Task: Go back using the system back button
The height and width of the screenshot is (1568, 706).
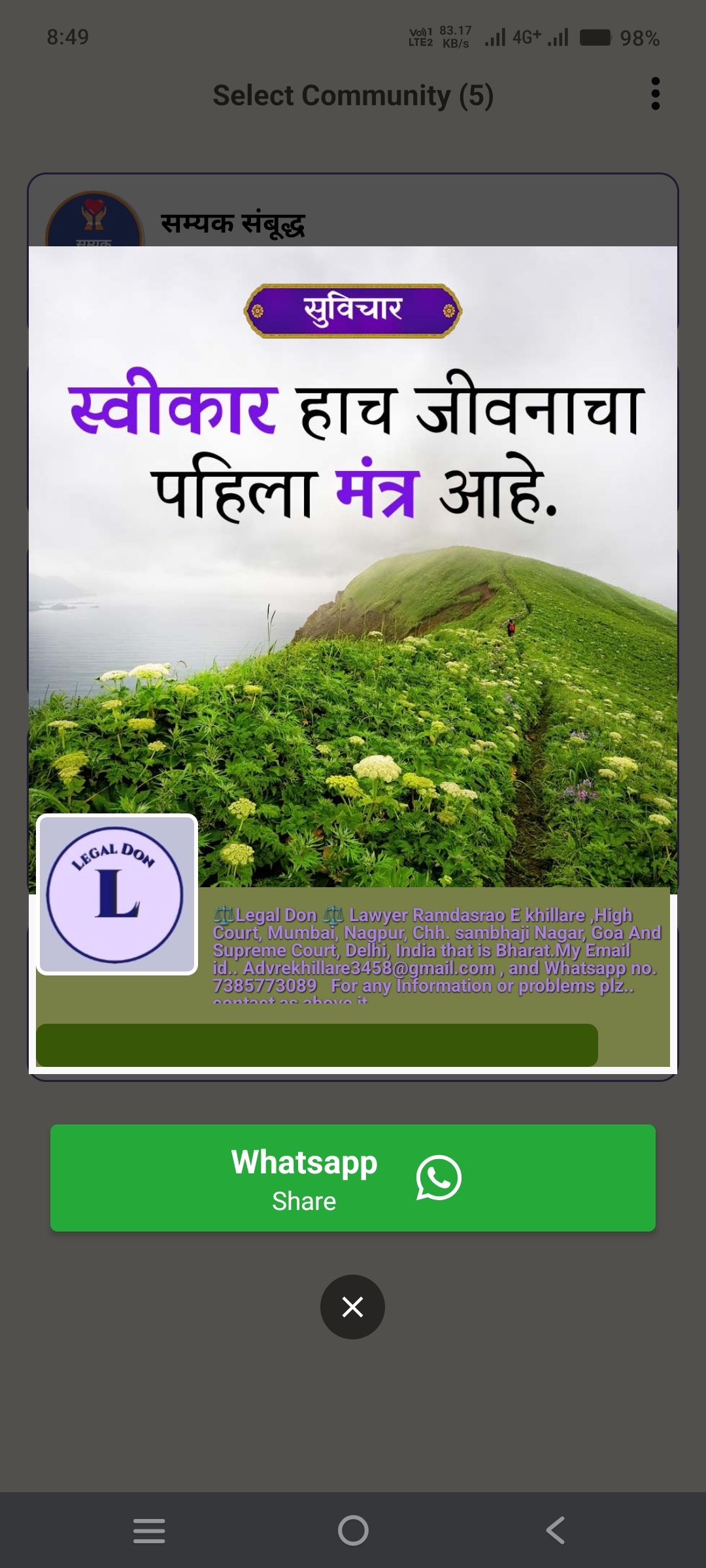Action: 556,1530
